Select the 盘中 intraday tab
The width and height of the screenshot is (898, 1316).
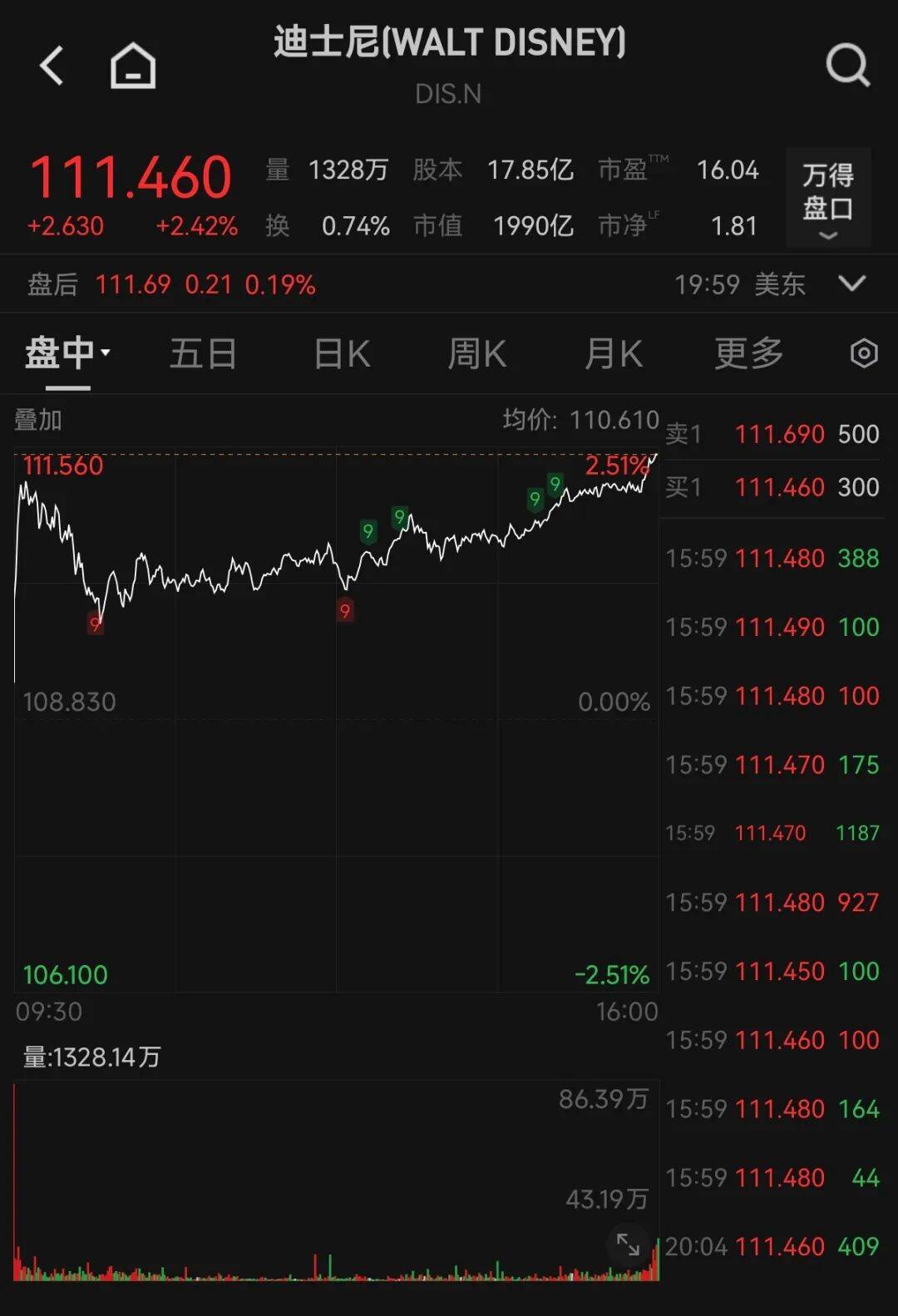(x=67, y=354)
